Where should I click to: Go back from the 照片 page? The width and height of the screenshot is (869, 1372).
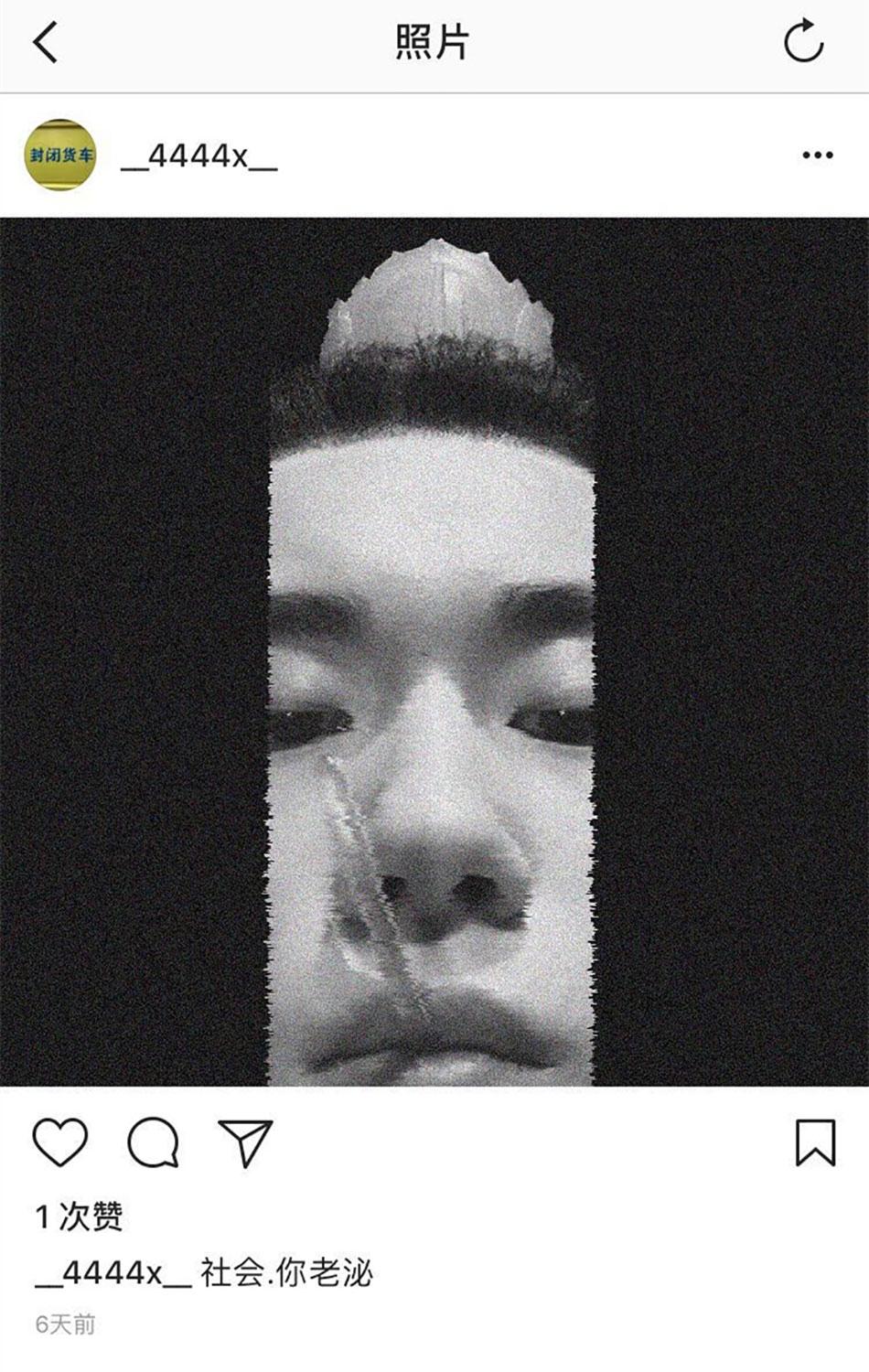(46, 43)
